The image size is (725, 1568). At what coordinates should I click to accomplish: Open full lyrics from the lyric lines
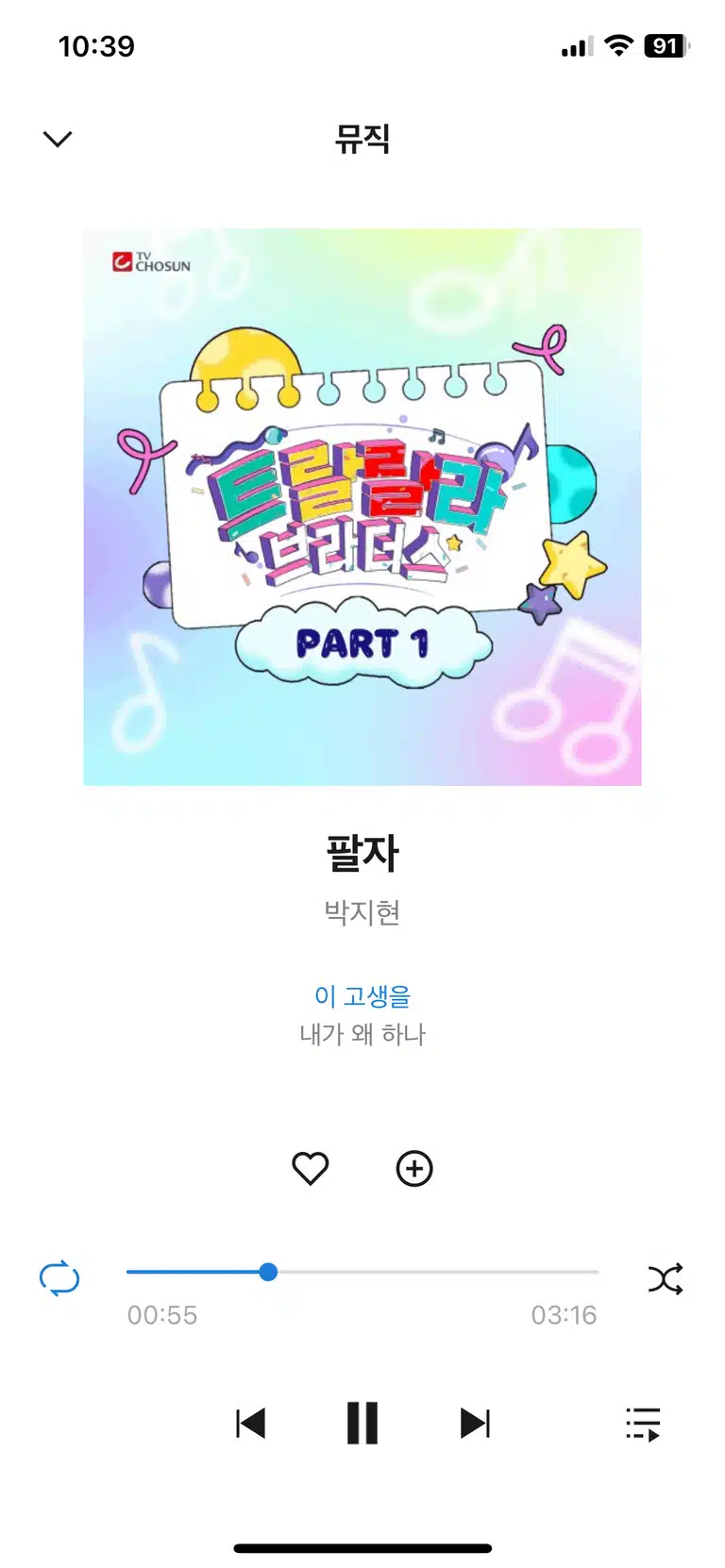pos(362,1015)
